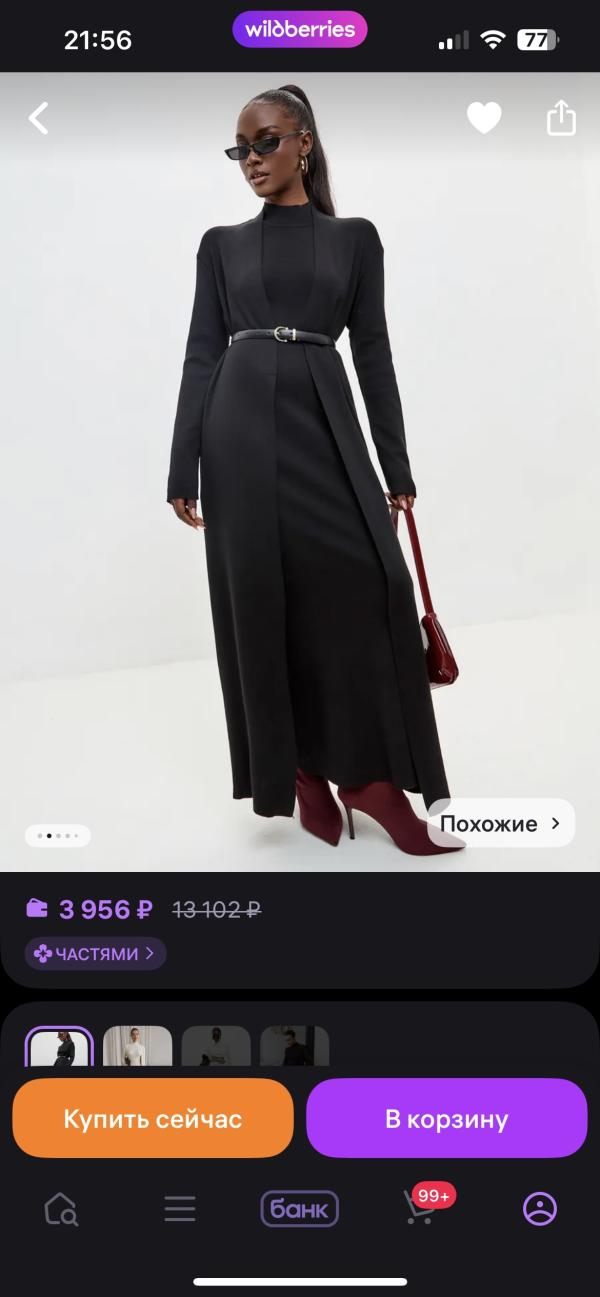Switch to the Банк tab
This screenshot has height=1297, width=600.
coord(300,1209)
